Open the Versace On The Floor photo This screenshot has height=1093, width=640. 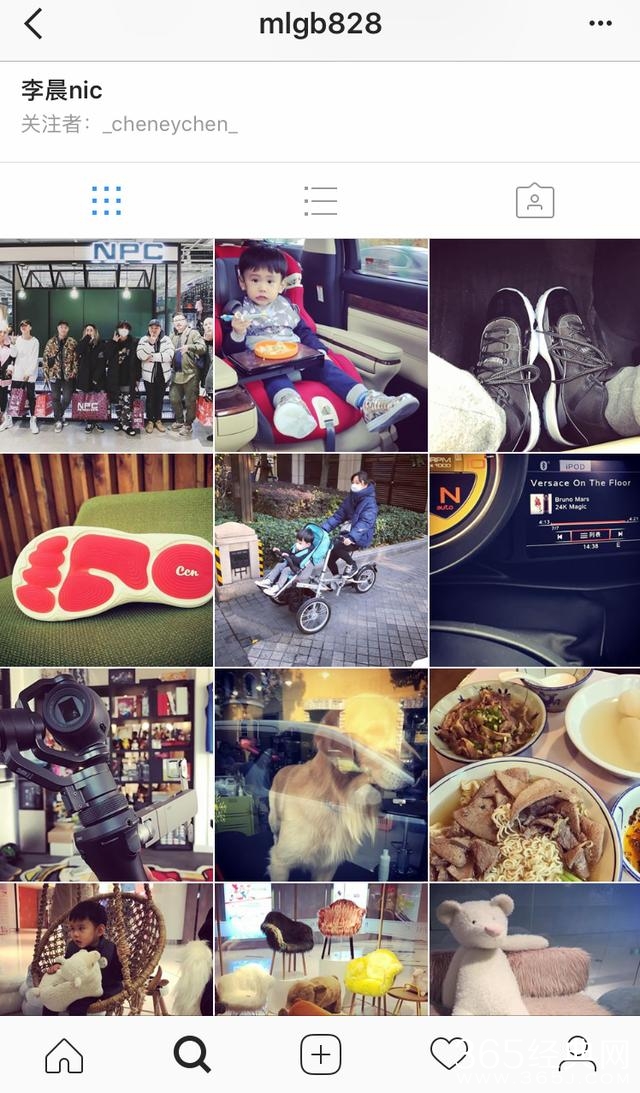(x=535, y=560)
